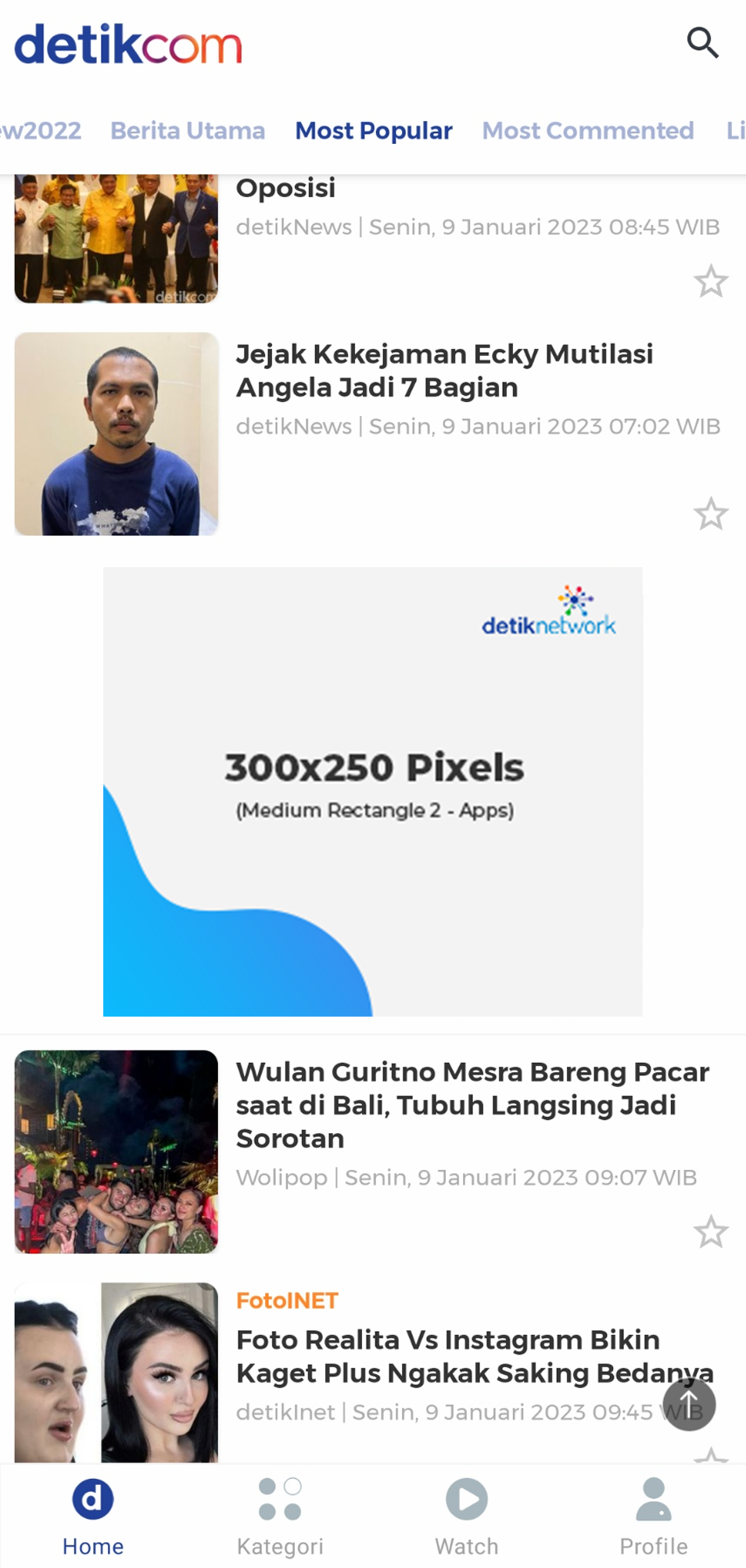This screenshot has height=1568, width=746.
Task: Bookmark the Ecky Mutilasi Angela article
Action: (711, 515)
